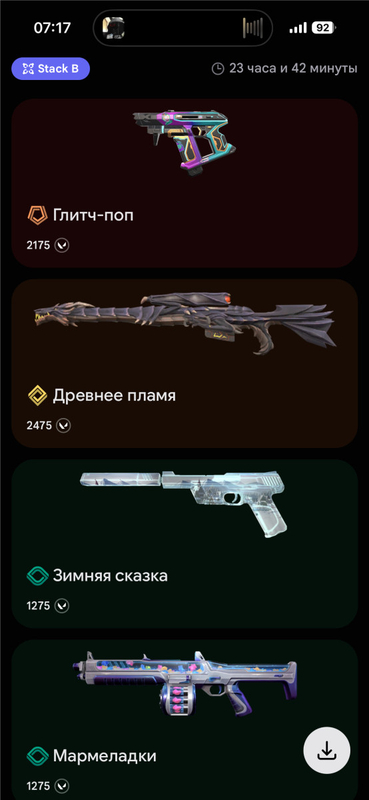
Task: Open the Древнее пламя skin card
Action: [x=184, y=363]
